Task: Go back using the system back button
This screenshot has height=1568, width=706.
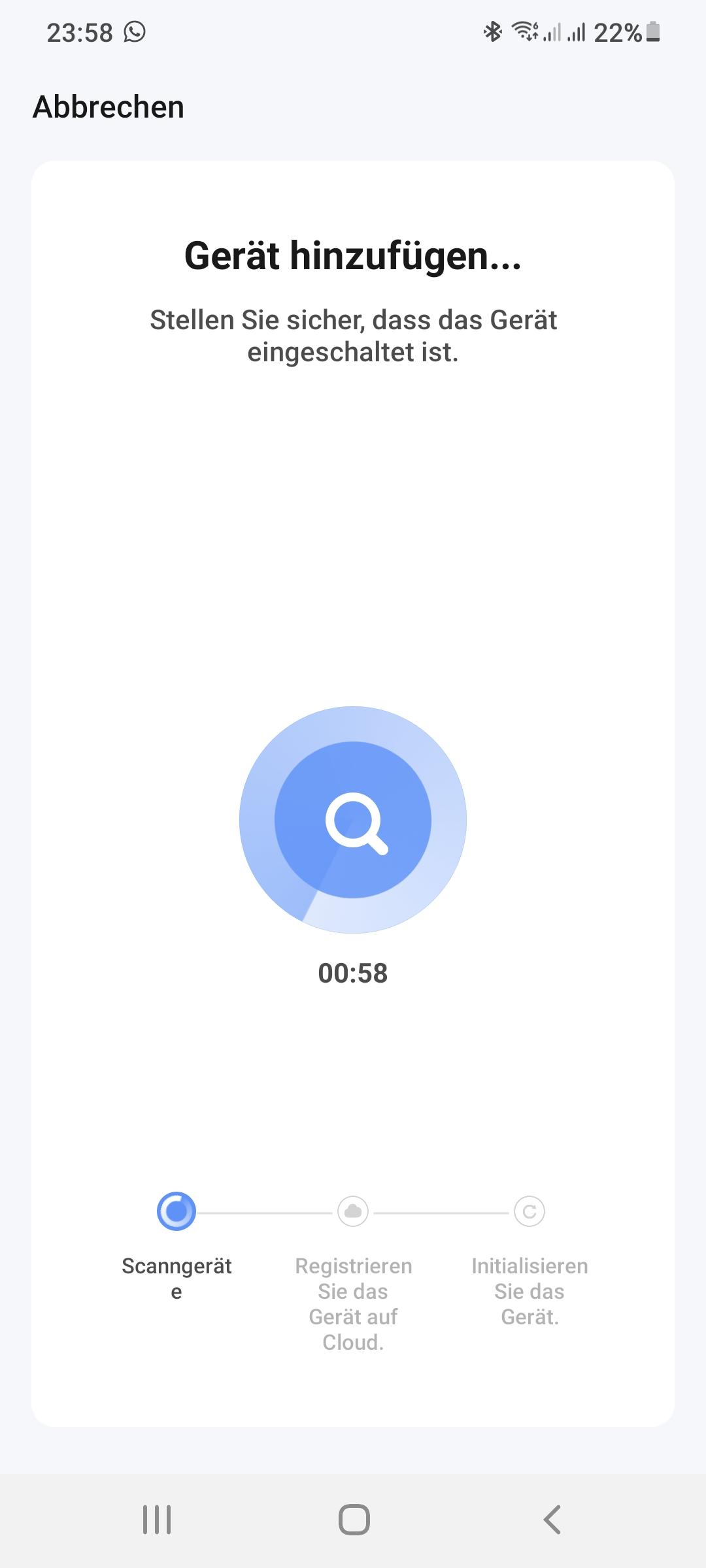Action: click(552, 1520)
